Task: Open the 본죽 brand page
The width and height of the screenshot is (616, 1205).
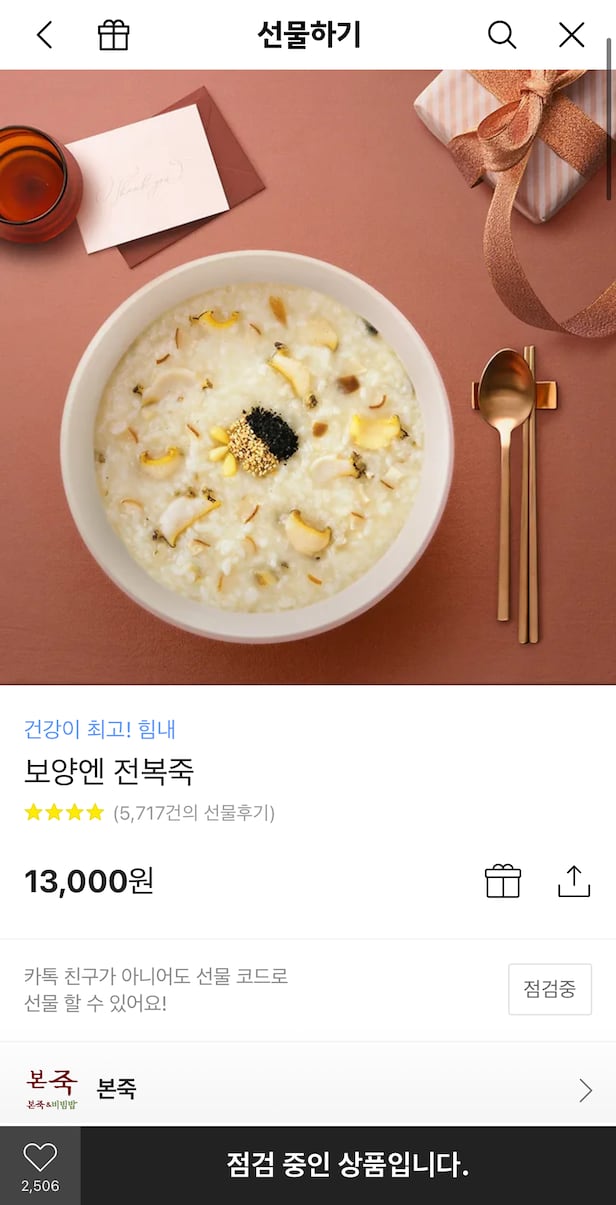Action: tap(308, 1089)
